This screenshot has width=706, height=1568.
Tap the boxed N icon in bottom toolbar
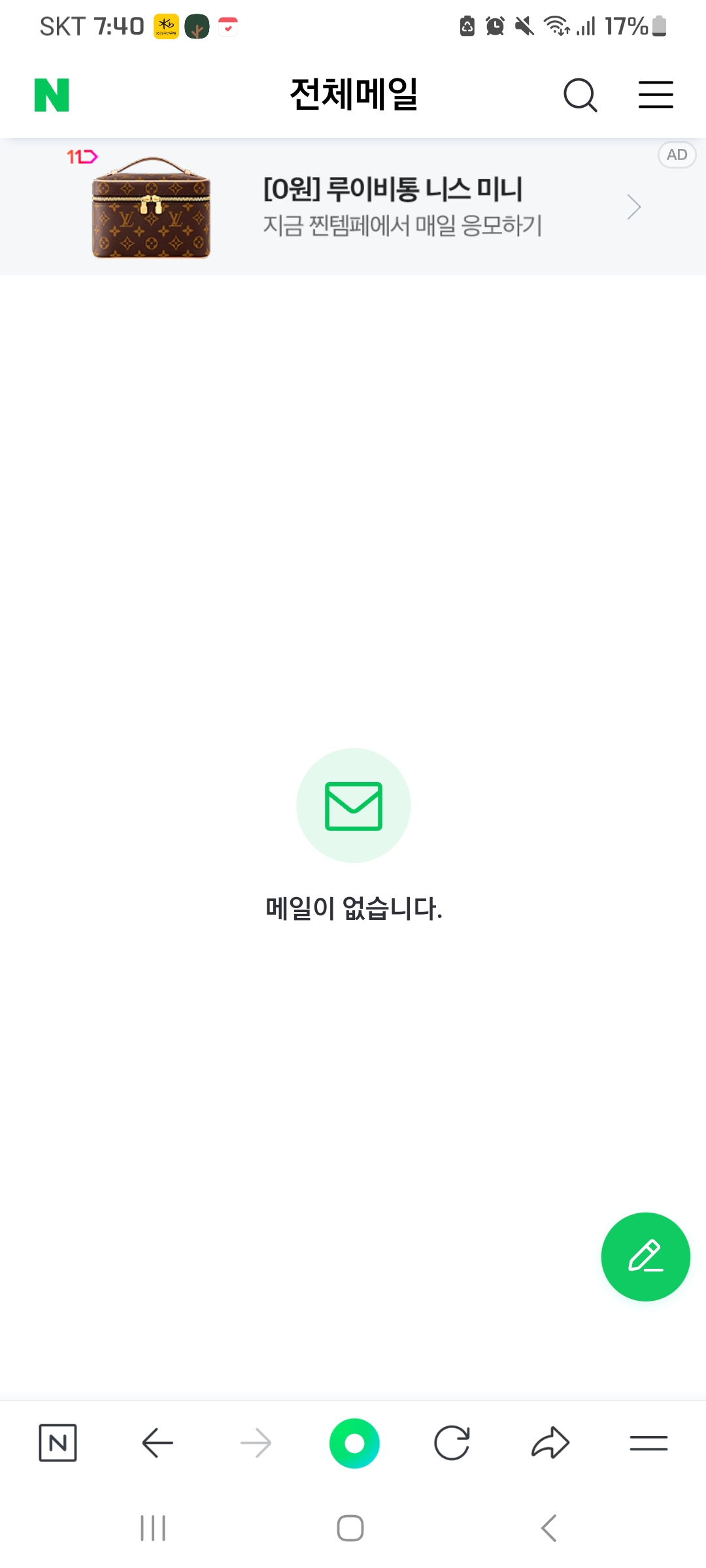(58, 1443)
